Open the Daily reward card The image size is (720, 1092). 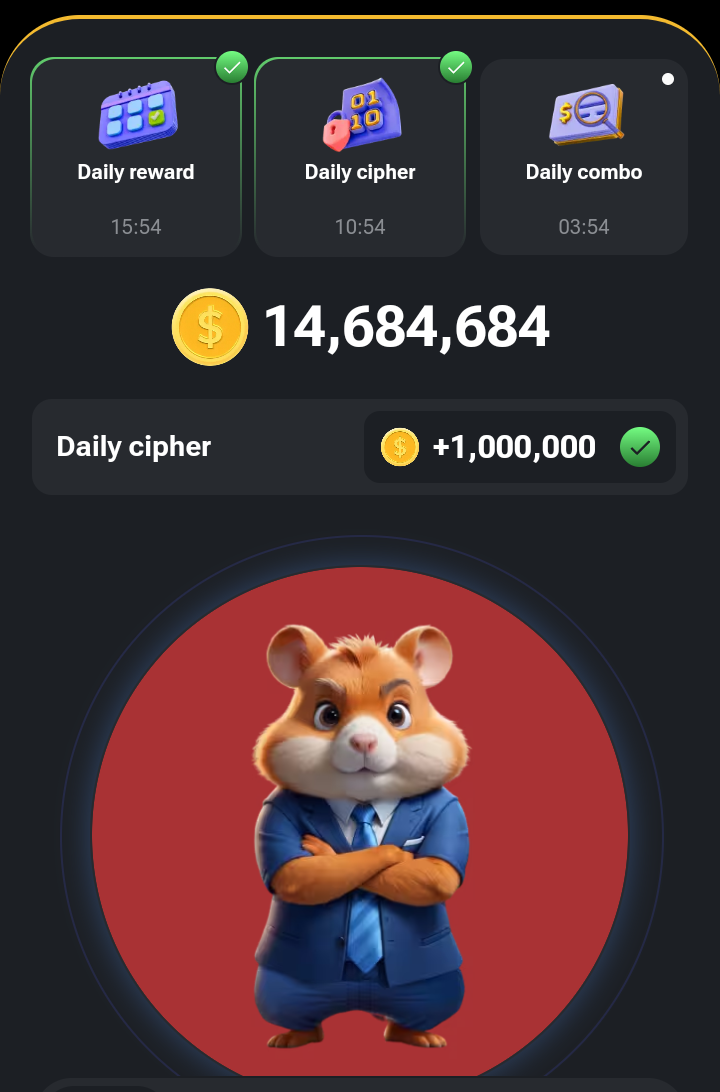[x=136, y=157]
